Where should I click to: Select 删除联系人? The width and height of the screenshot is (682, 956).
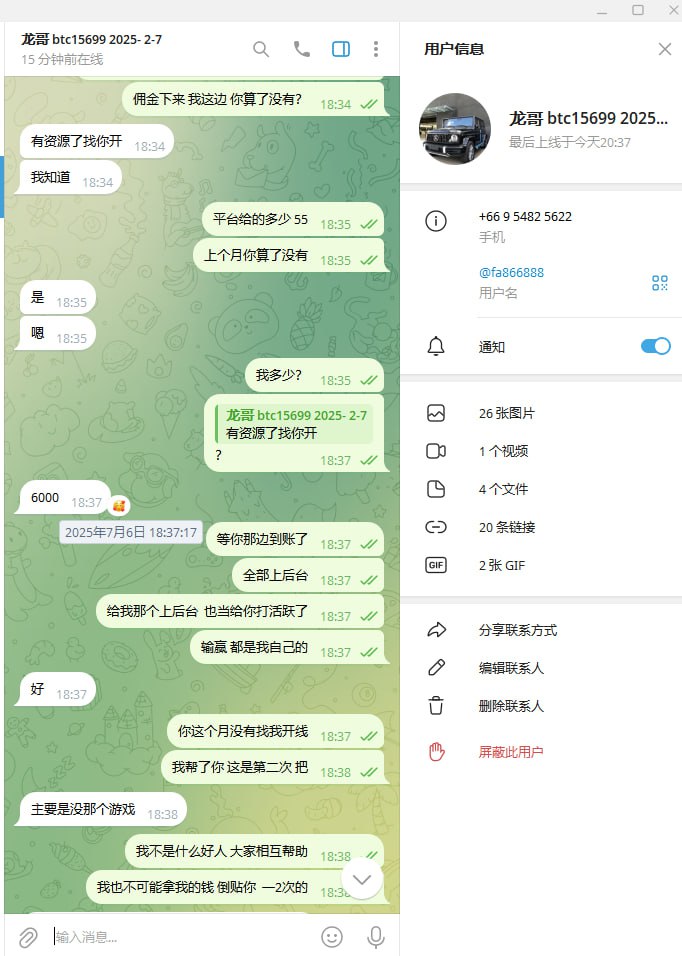(x=511, y=706)
